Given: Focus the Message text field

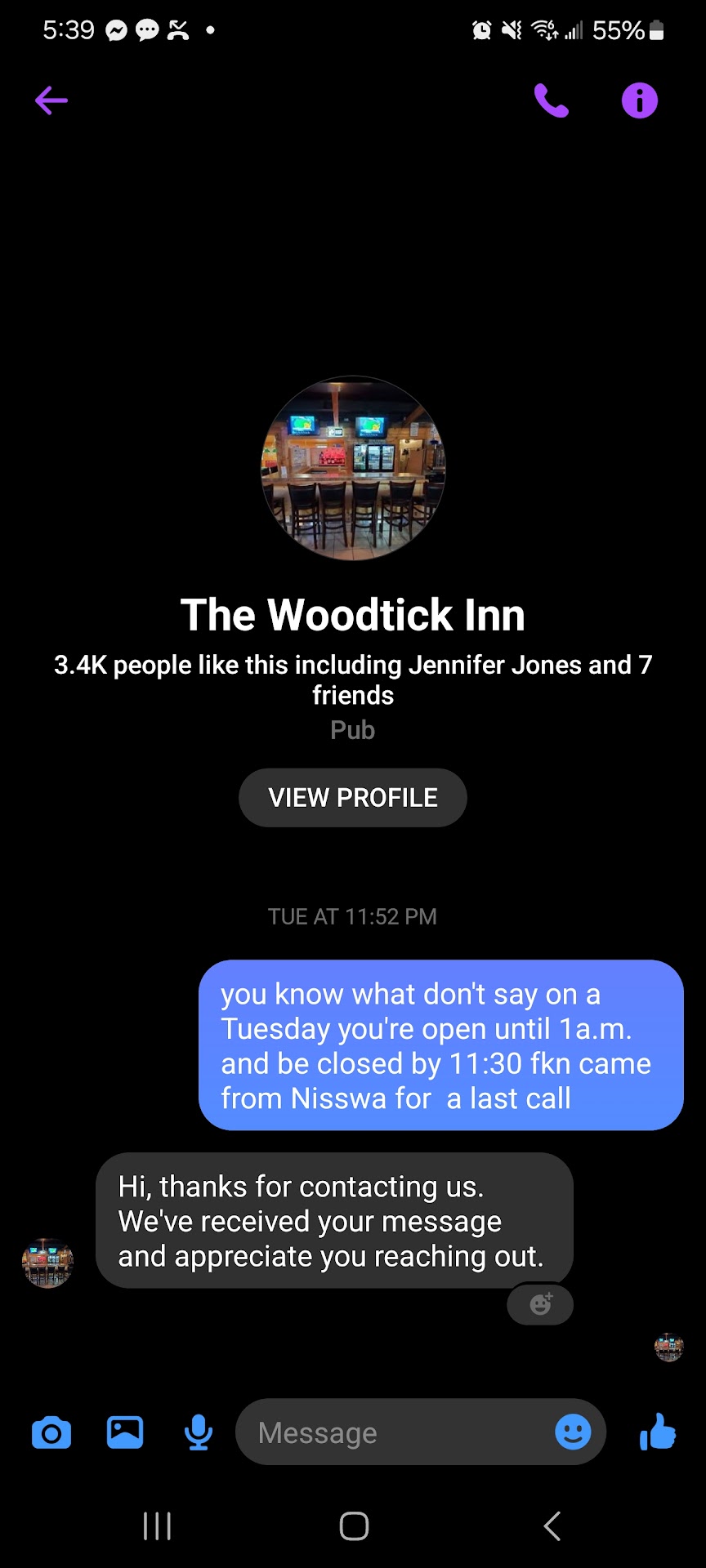Looking at the screenshot, I should [392, 1432].
